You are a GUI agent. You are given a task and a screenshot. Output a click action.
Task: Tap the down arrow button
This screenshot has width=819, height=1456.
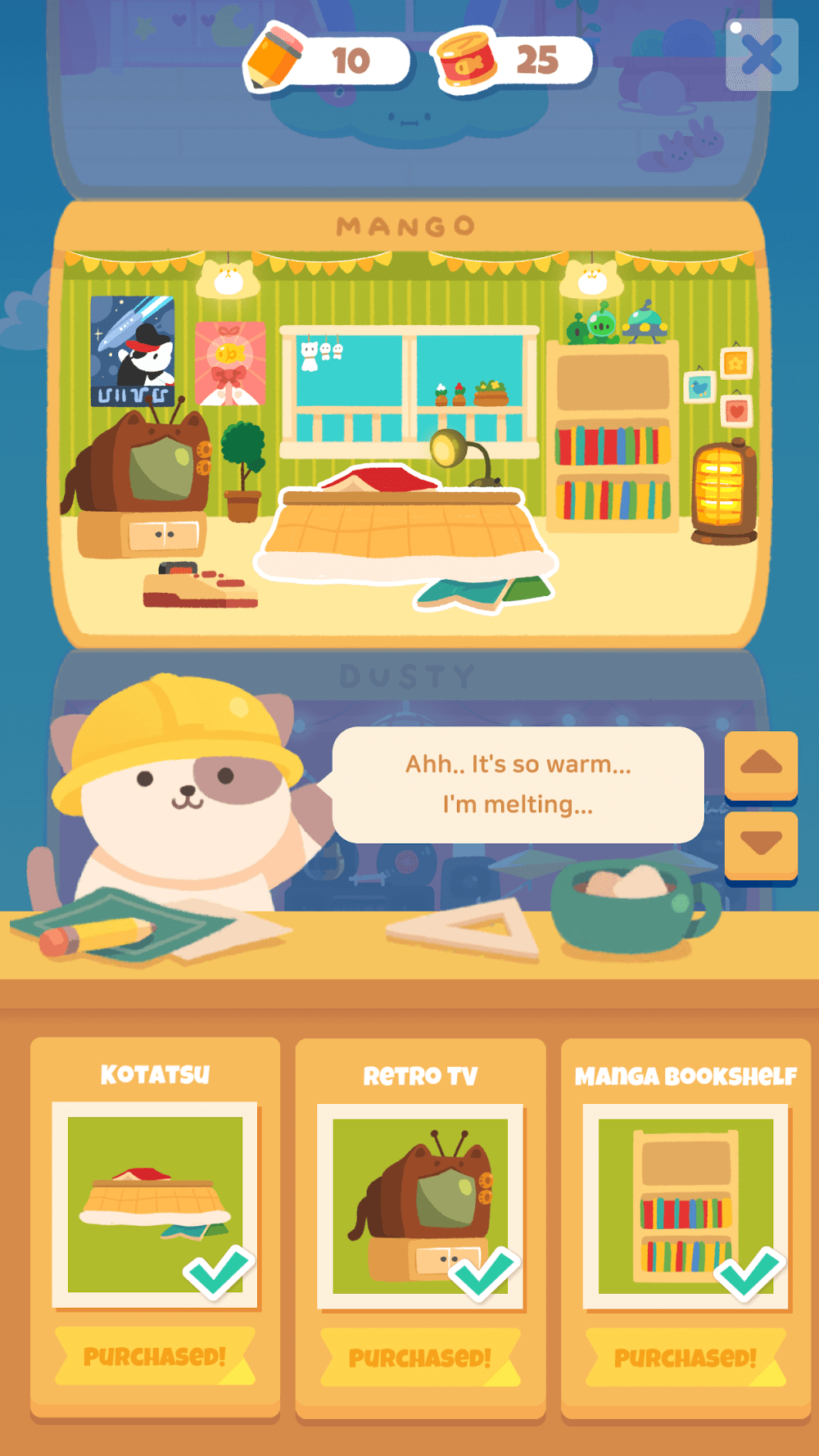pos(761,844)
